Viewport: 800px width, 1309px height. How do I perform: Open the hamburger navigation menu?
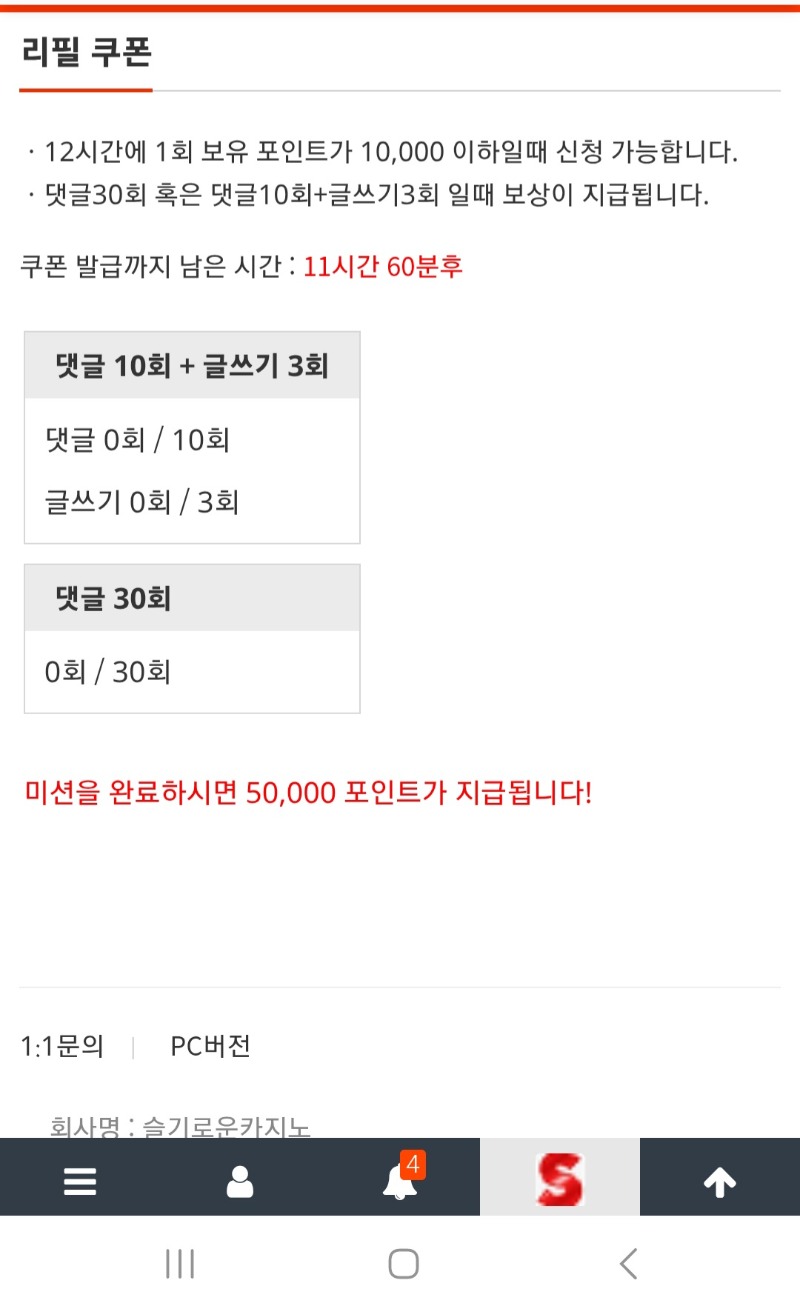click(78, 1182)
